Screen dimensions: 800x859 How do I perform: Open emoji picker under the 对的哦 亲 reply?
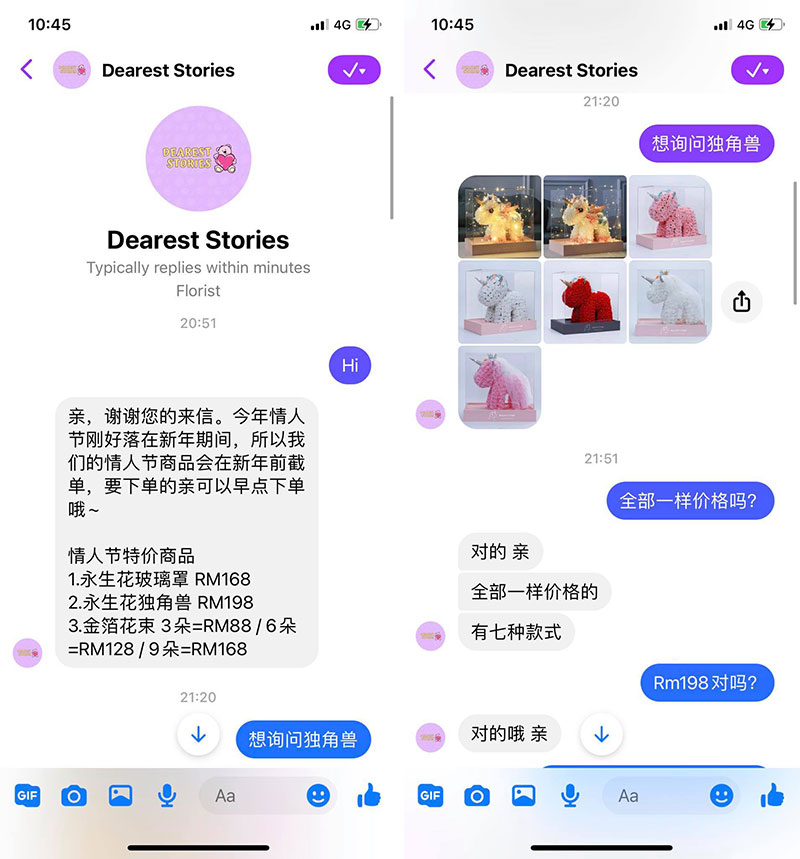[721, 795]
